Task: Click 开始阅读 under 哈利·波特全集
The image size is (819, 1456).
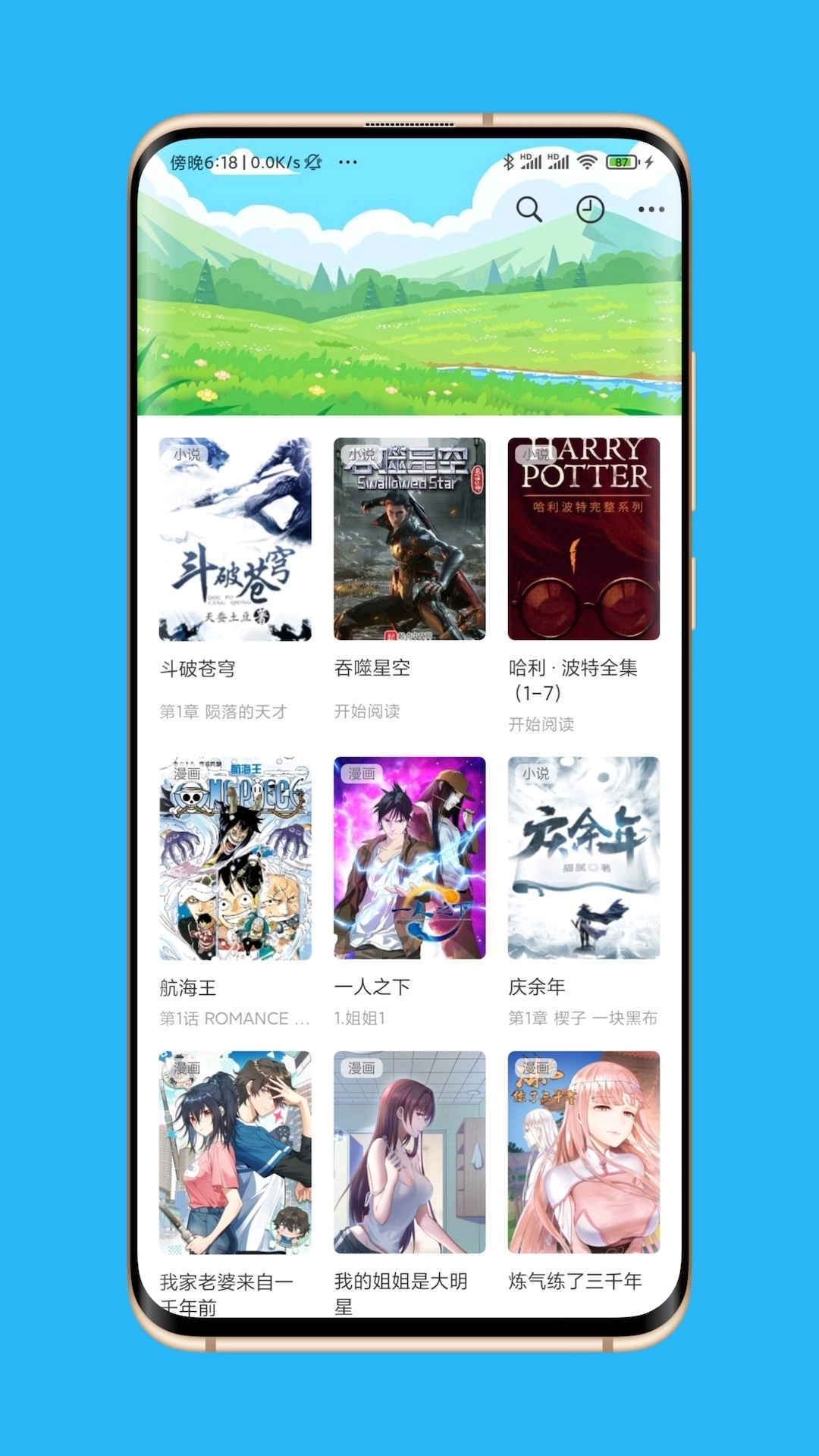Action: pos(541,725)
